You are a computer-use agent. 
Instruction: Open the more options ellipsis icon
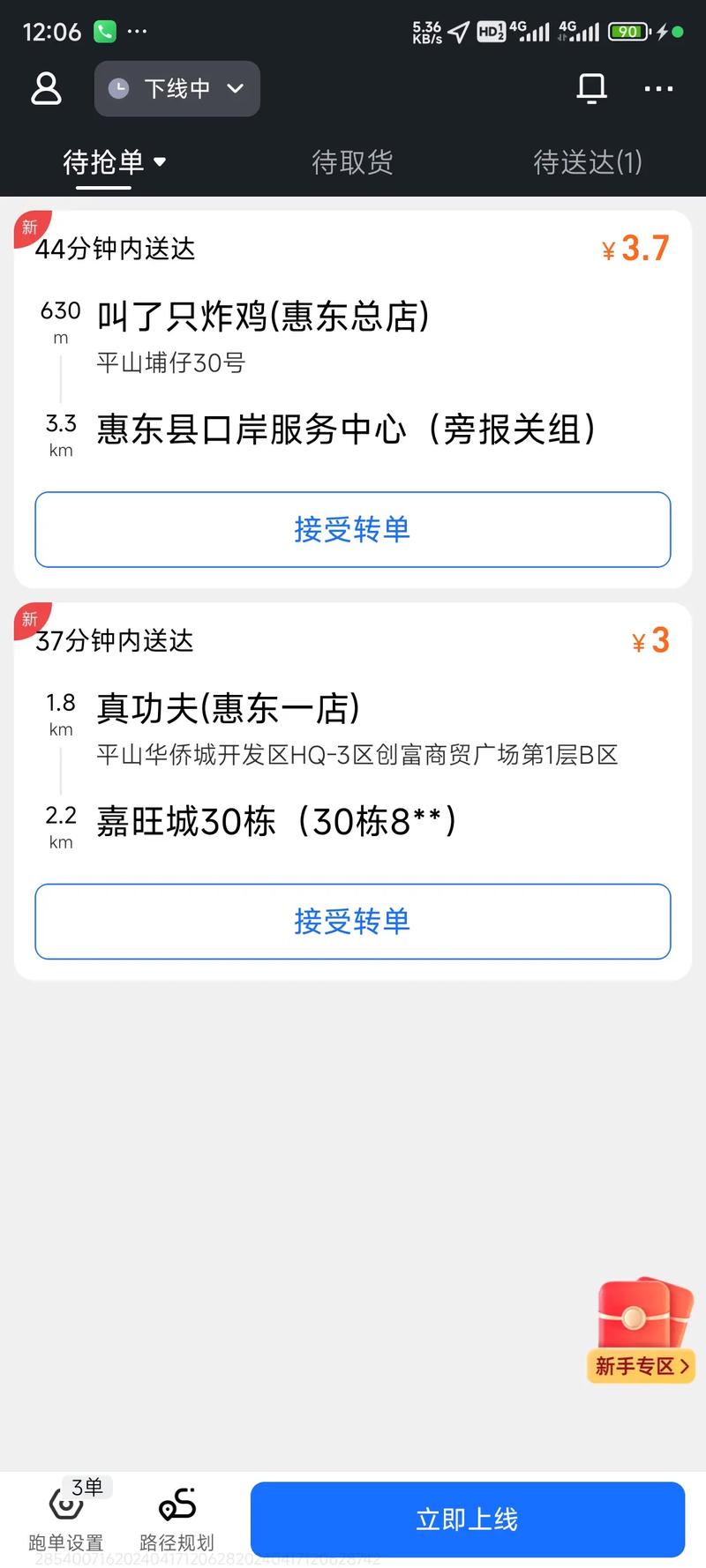click(658, 89)
